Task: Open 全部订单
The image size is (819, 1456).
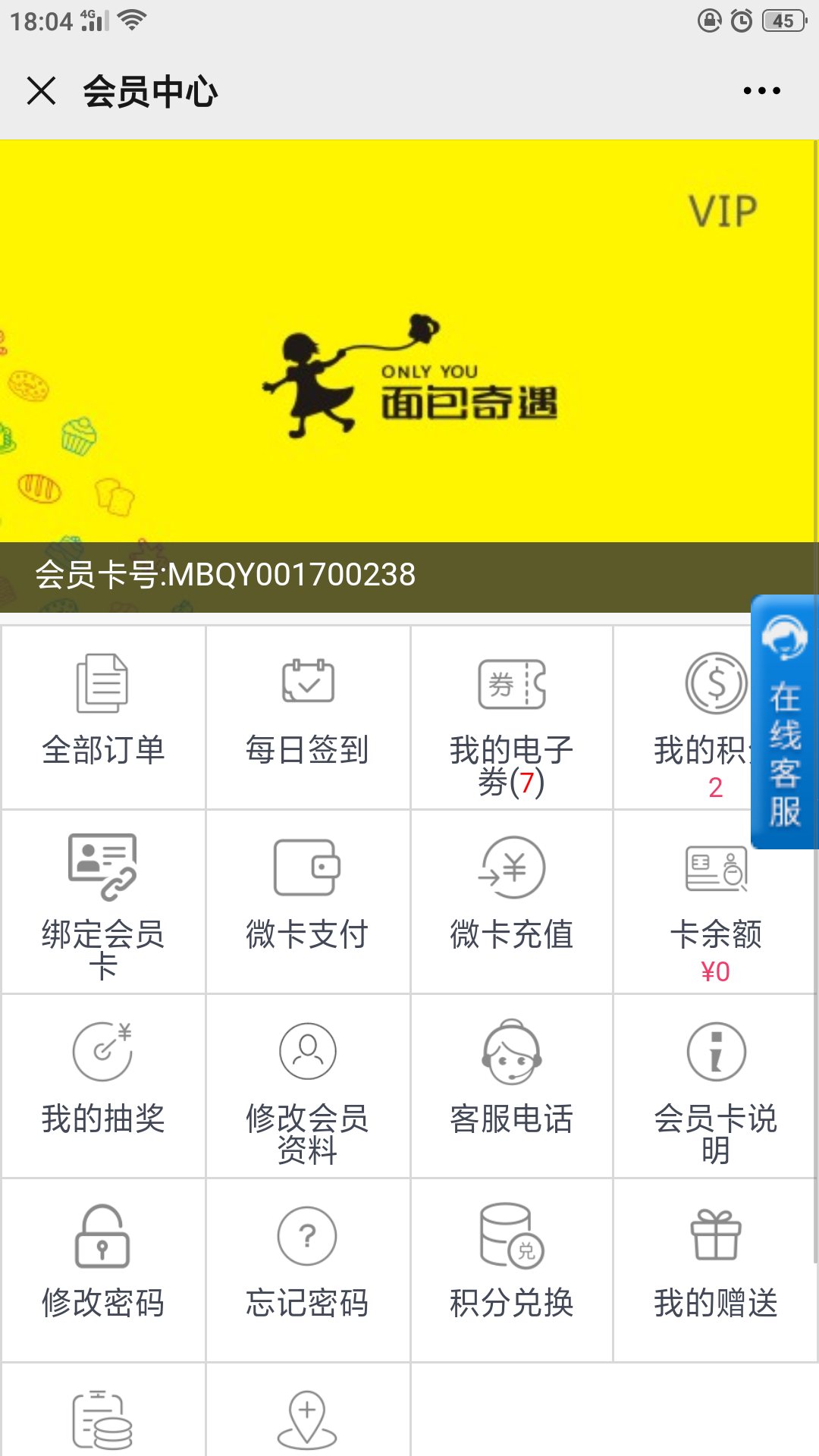Action: click(x=103, y=717)
